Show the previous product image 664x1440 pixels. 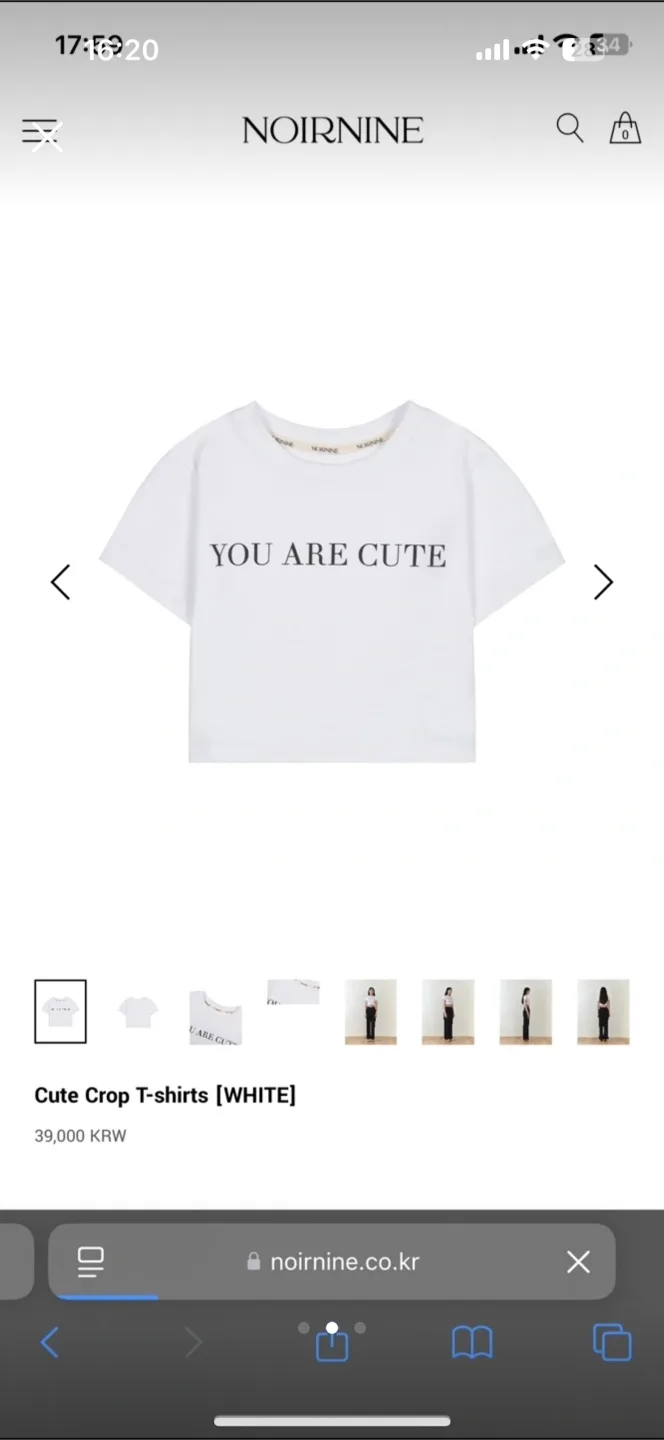[61, 582]
